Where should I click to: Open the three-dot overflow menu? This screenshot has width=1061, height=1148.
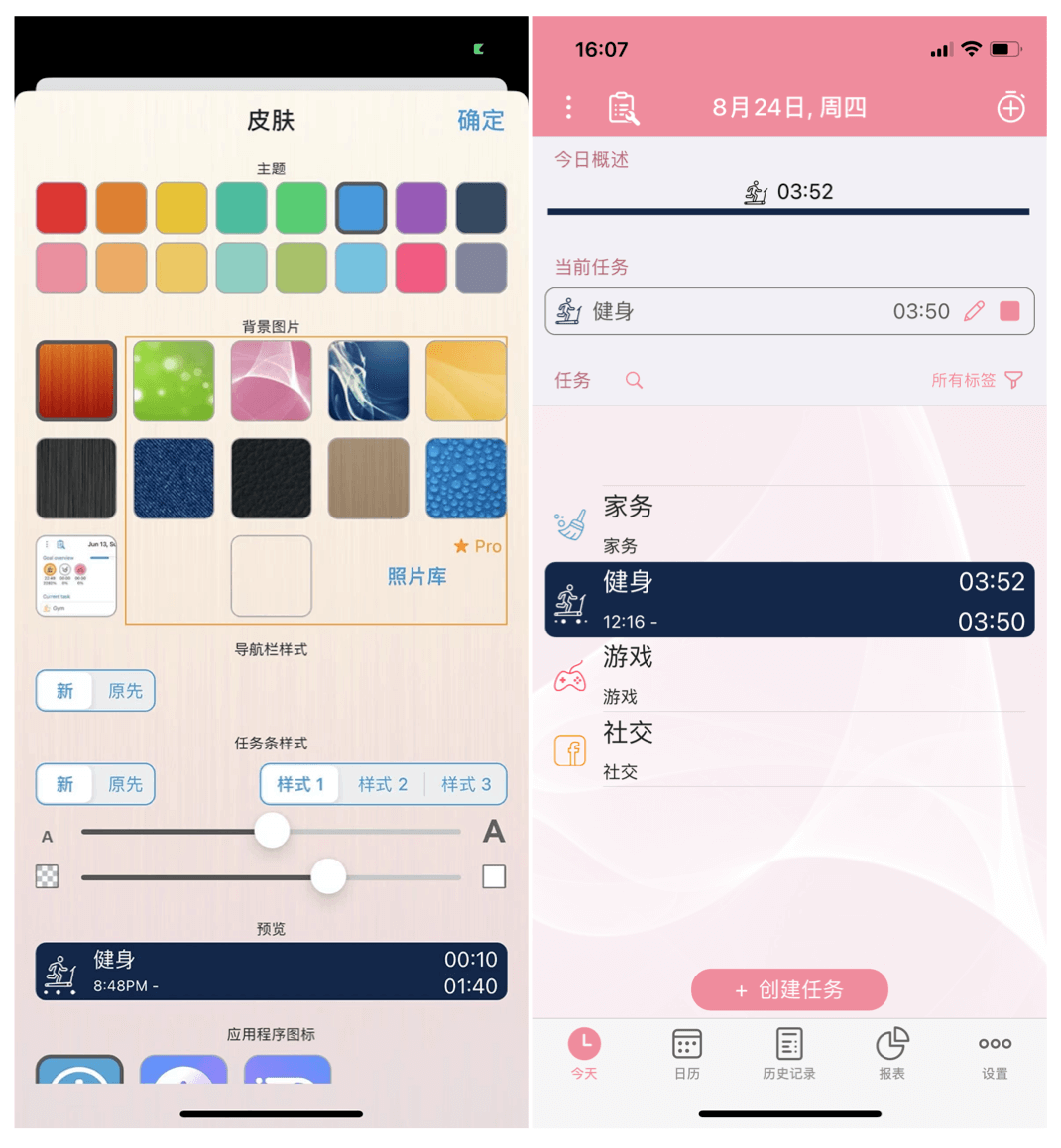point(568,107)
